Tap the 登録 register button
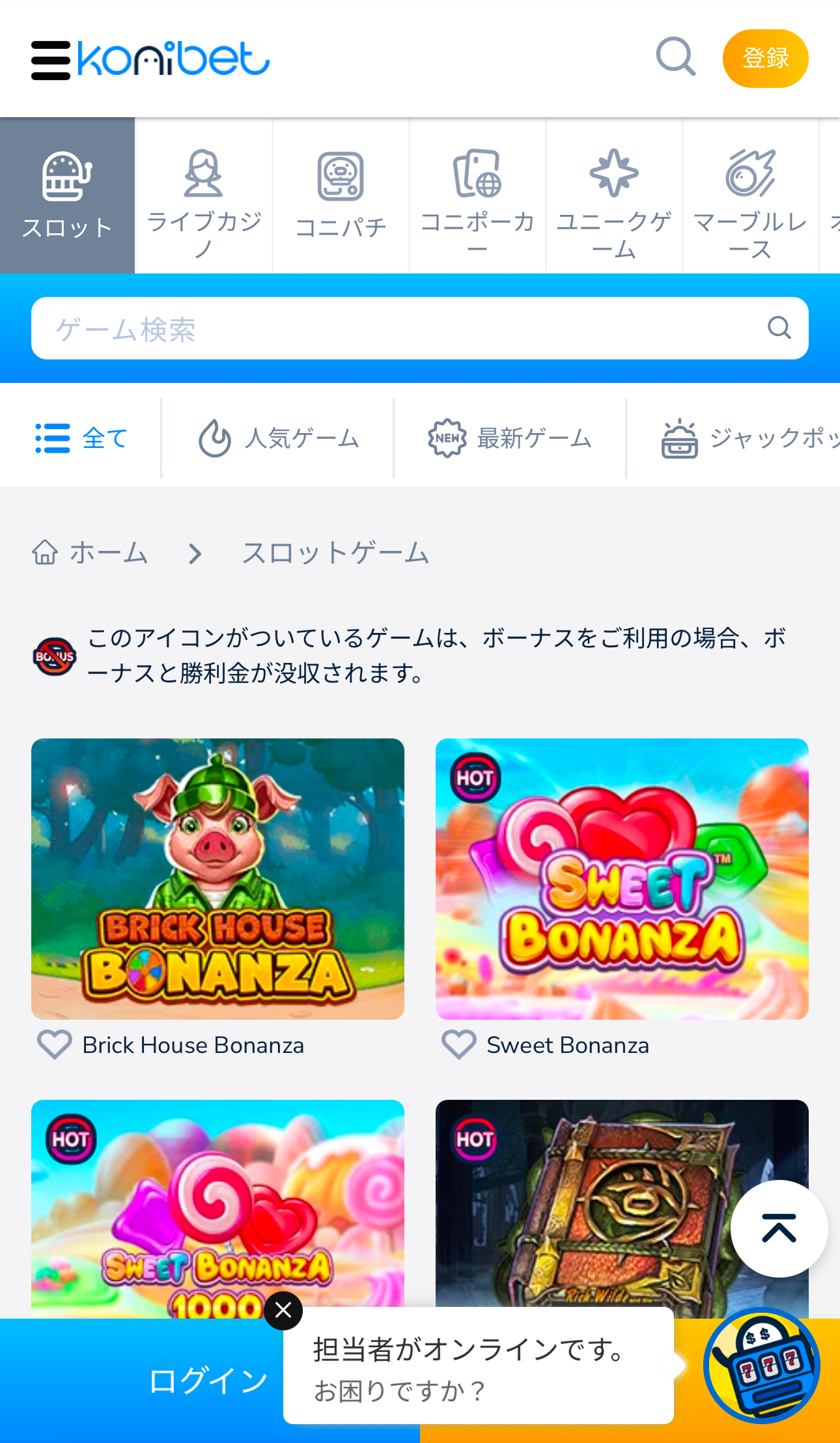 click(765, 59)
